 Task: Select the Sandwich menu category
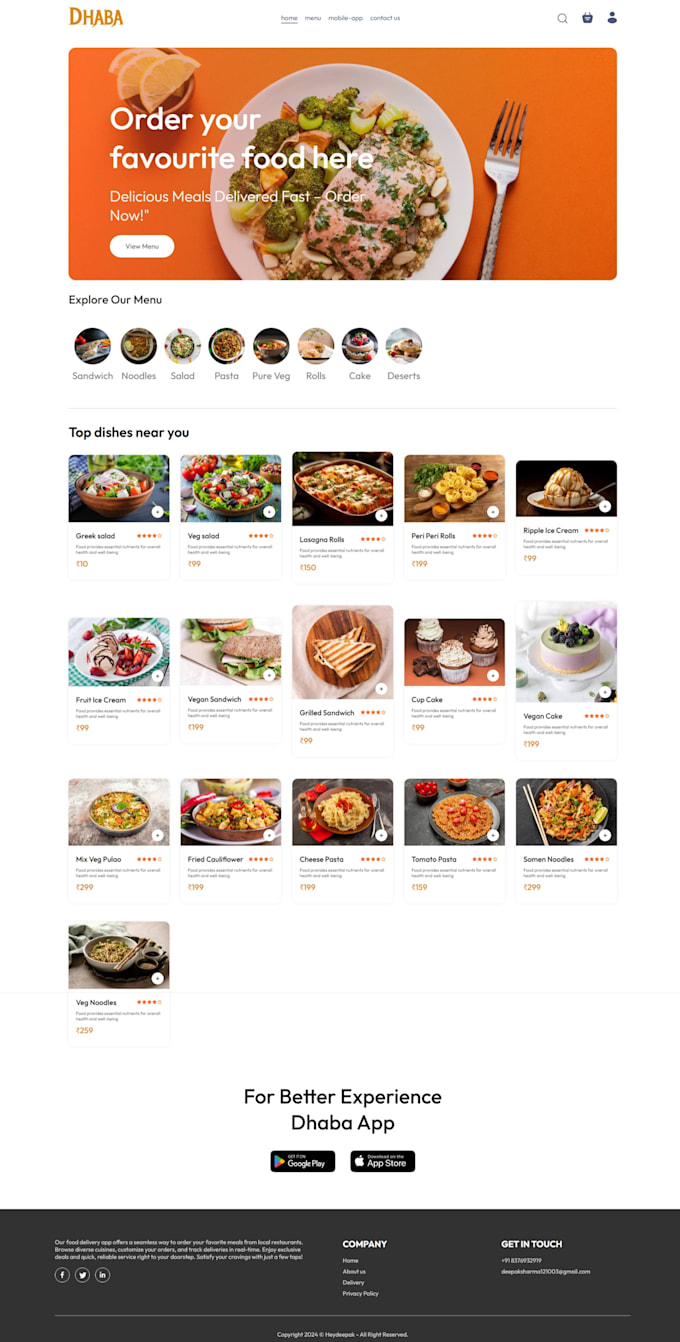(92, 346)
